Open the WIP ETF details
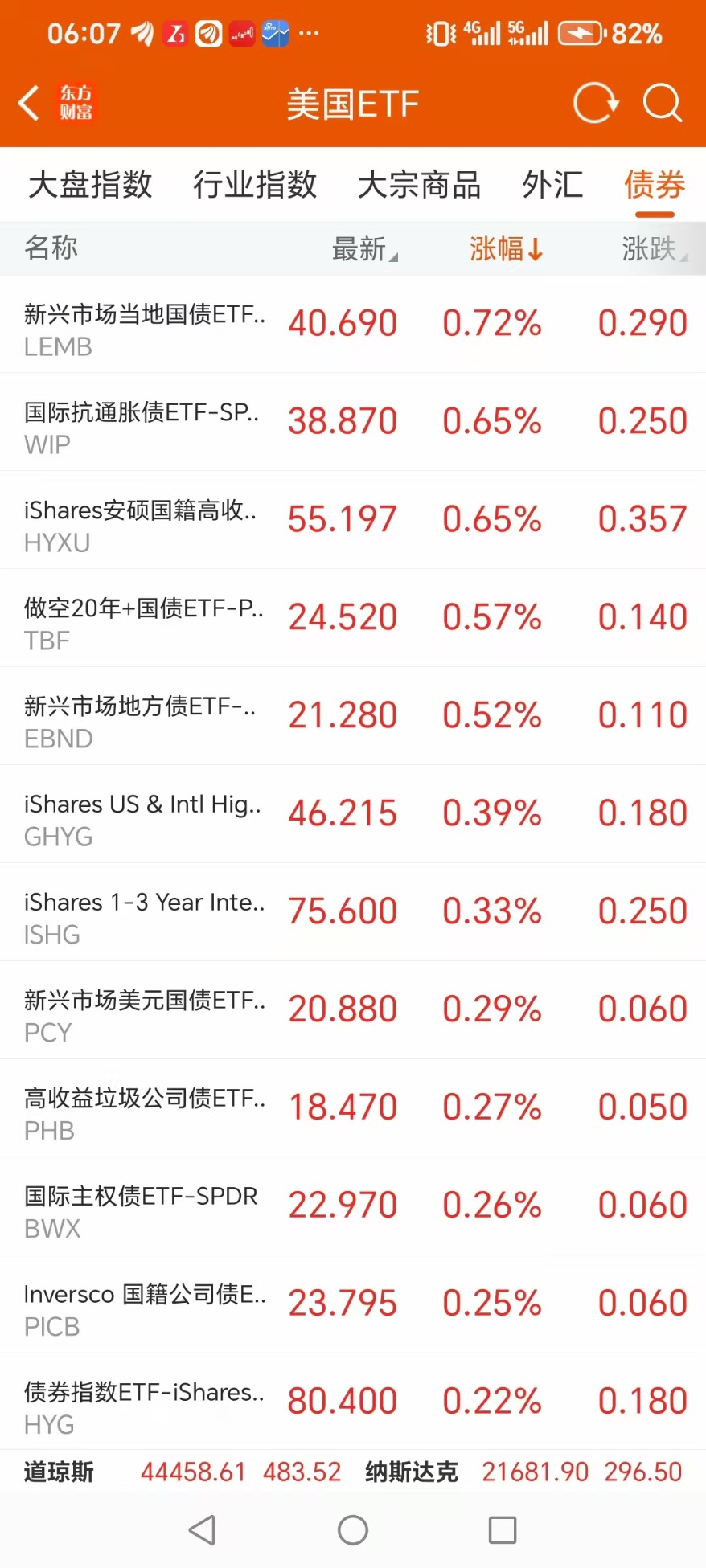This screenshot has height=1568, width=706. 353,423
